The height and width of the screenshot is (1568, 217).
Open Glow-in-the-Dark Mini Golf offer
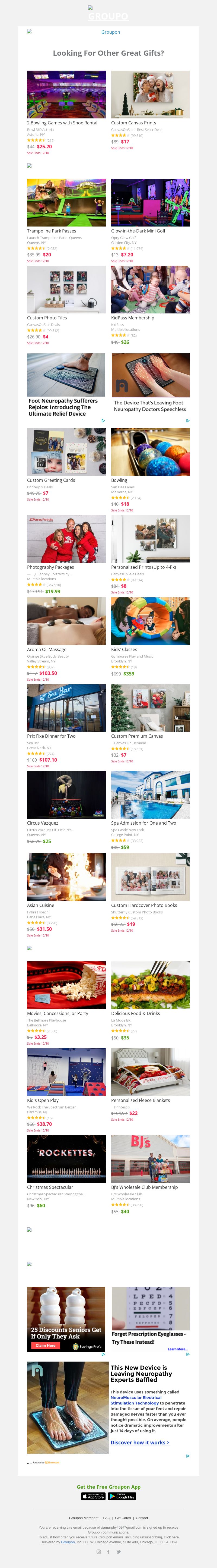[150, 202]
